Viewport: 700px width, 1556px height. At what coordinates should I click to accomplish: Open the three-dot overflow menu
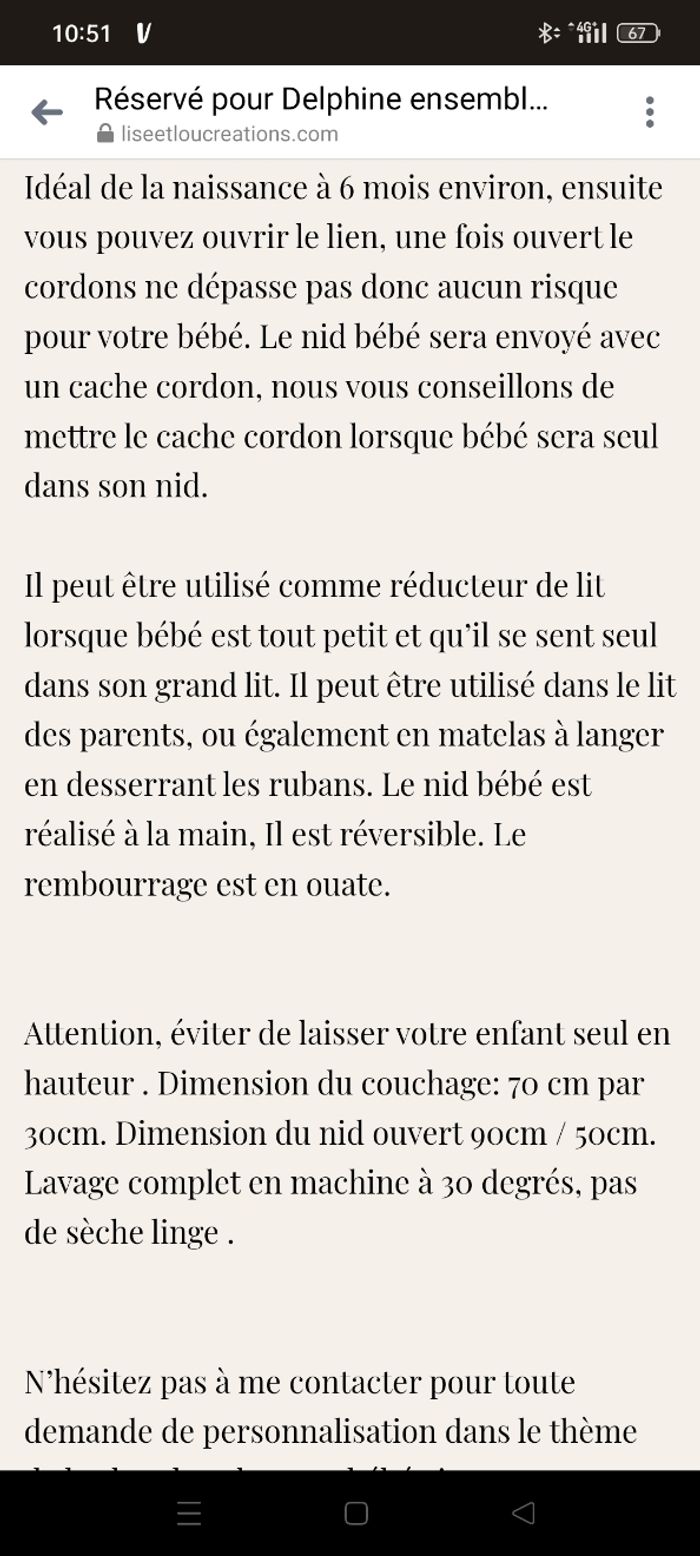pos(649,112)
